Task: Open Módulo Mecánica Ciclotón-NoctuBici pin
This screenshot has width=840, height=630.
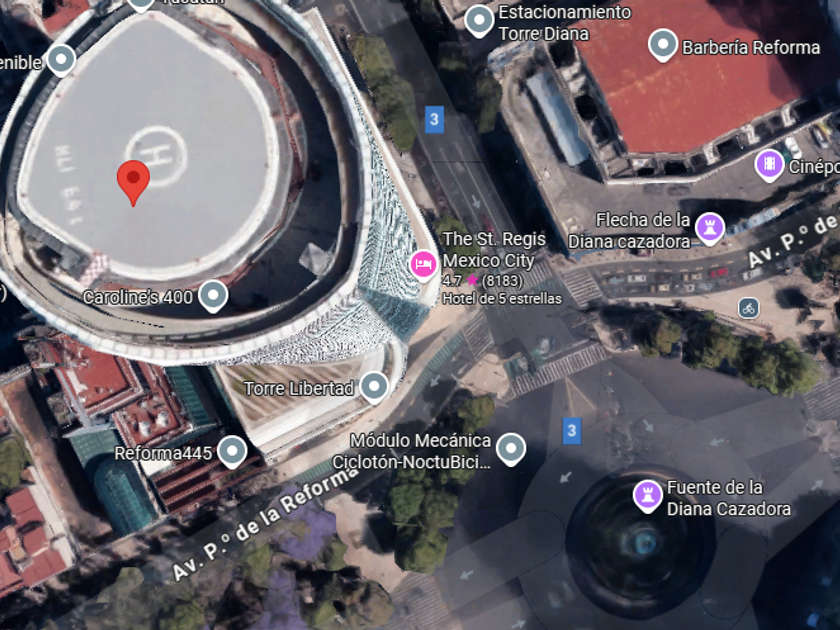Action: [511, 449]
